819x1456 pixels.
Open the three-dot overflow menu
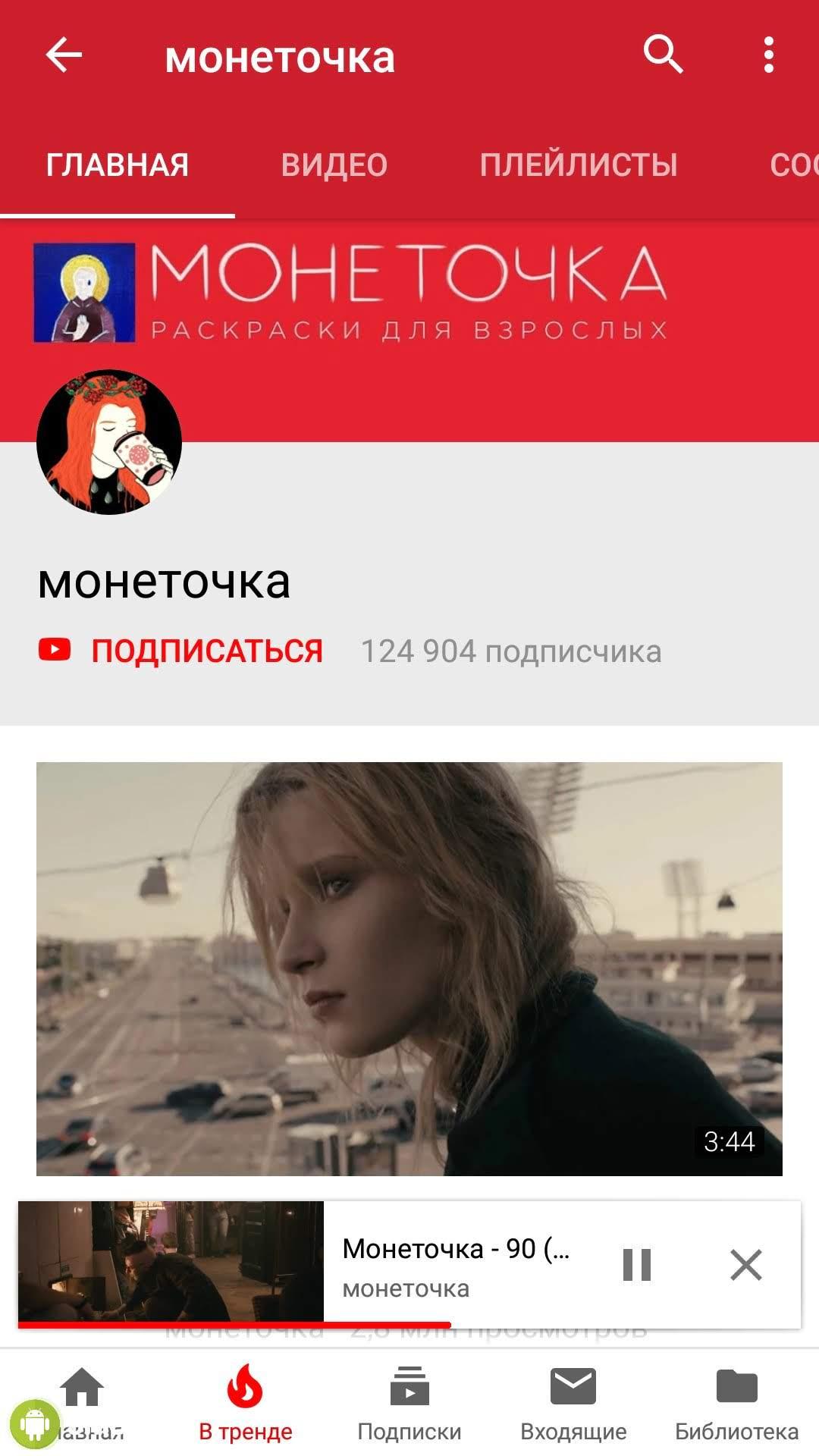[768, 55]
